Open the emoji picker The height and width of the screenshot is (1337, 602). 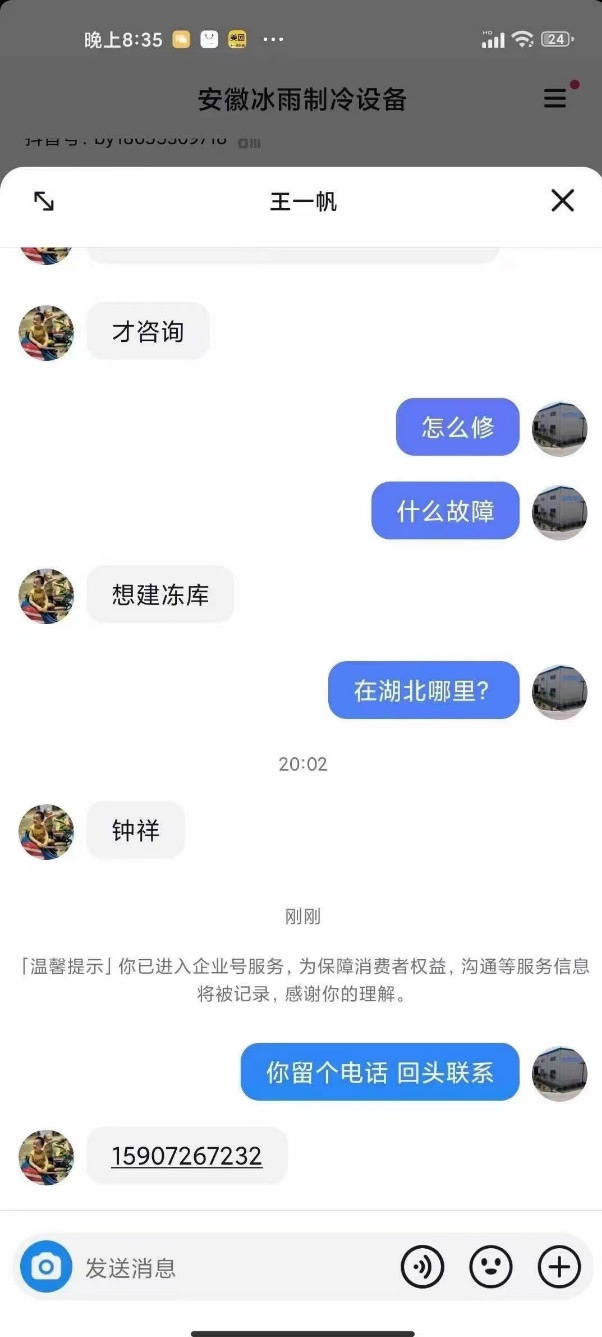coord(491,1267)
